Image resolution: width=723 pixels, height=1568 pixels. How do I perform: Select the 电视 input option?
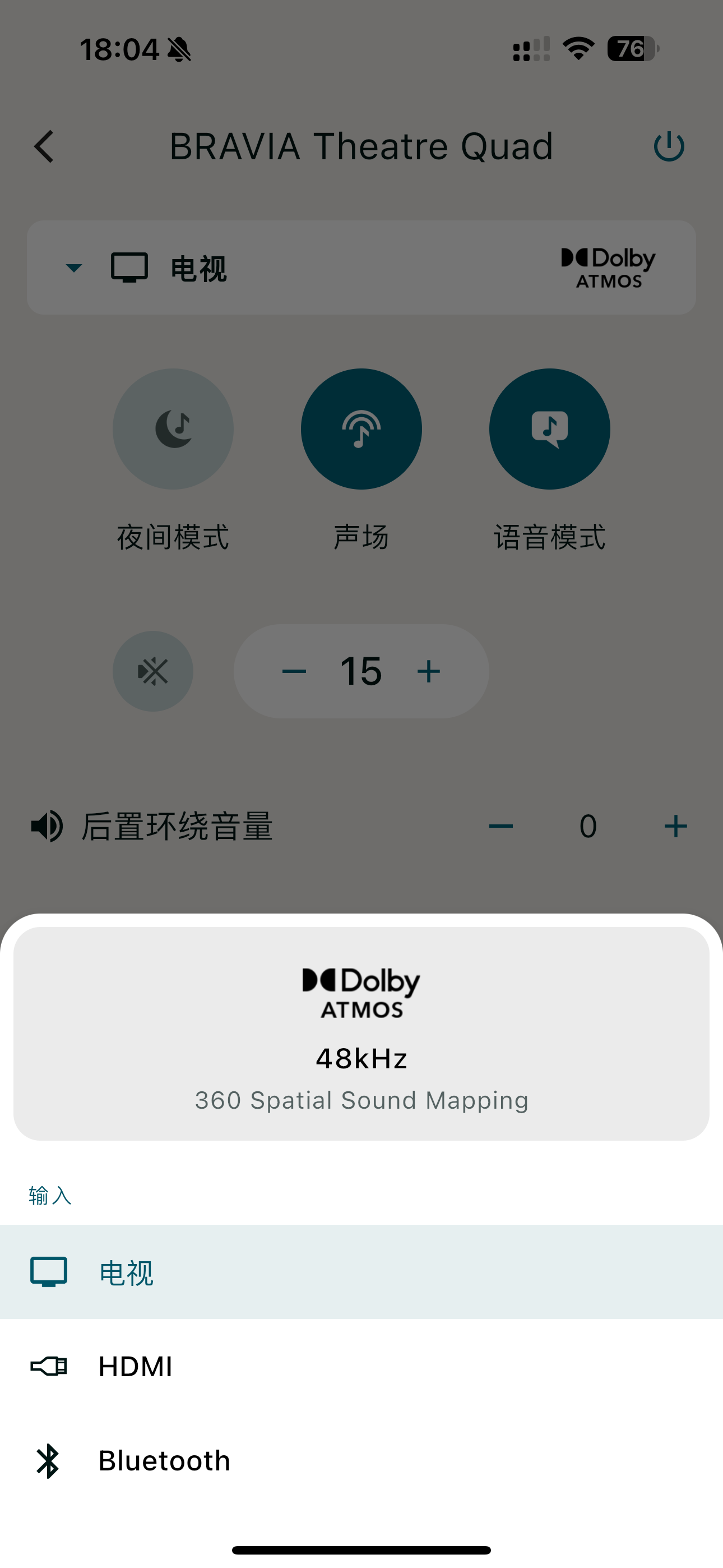pos(361,1272)
